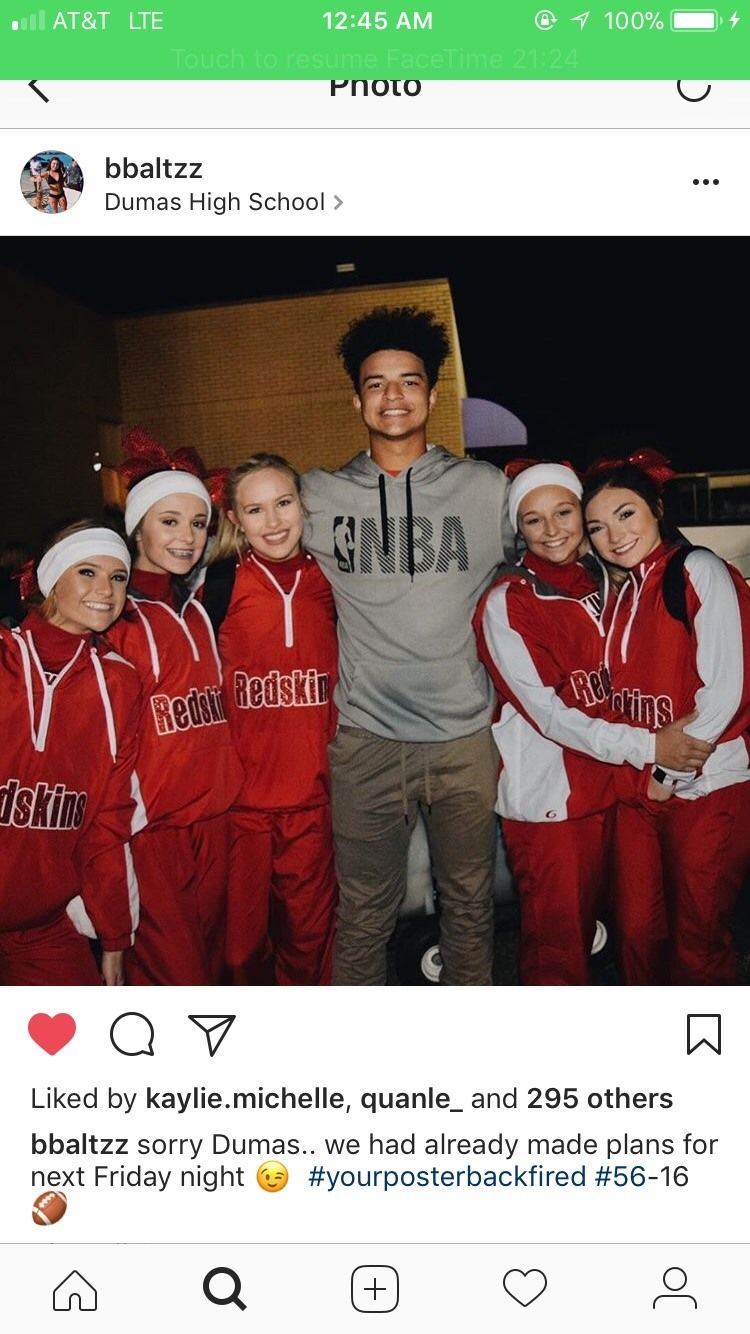The image size is (750, 1334).
Task: Refresh the photo page
Action: click(693, 90)
